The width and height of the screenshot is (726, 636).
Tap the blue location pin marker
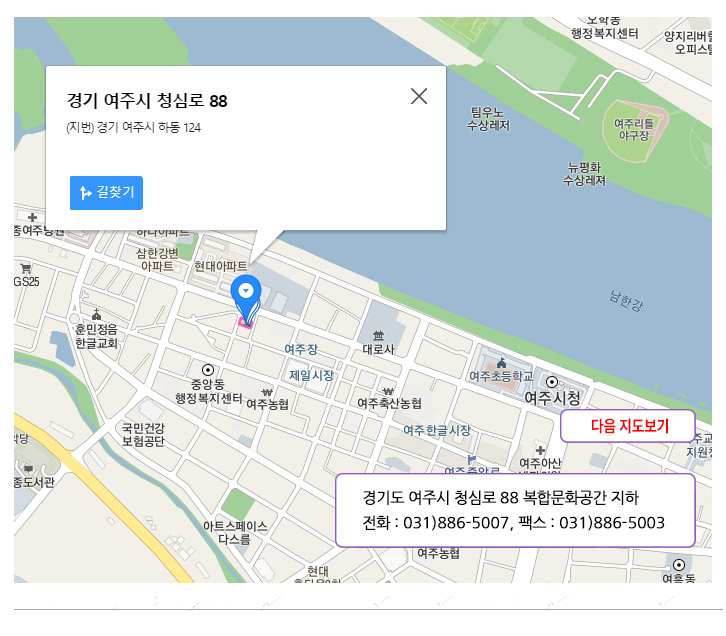click(246, 291)
